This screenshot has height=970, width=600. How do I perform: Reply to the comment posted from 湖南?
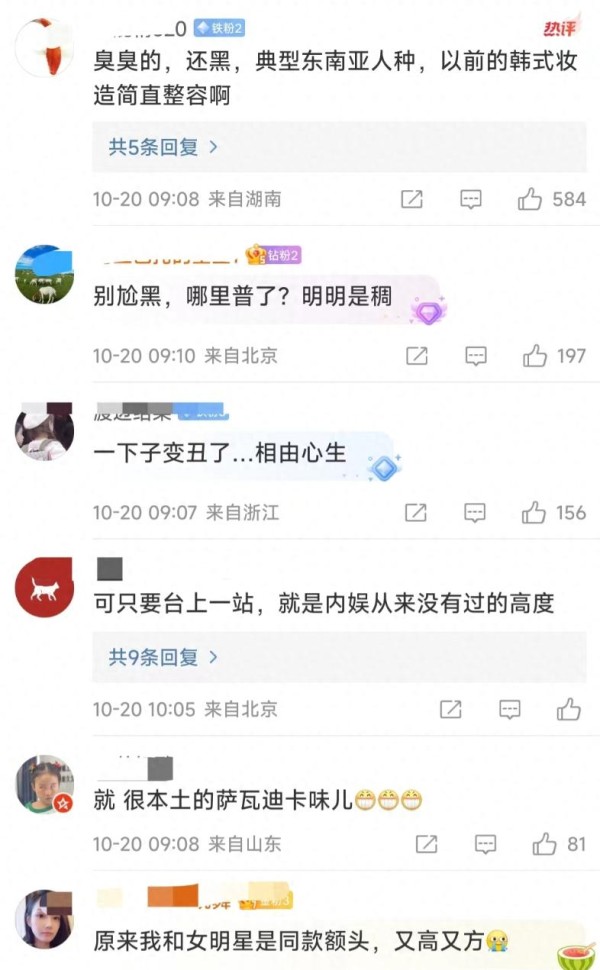(x=471, y=199)
